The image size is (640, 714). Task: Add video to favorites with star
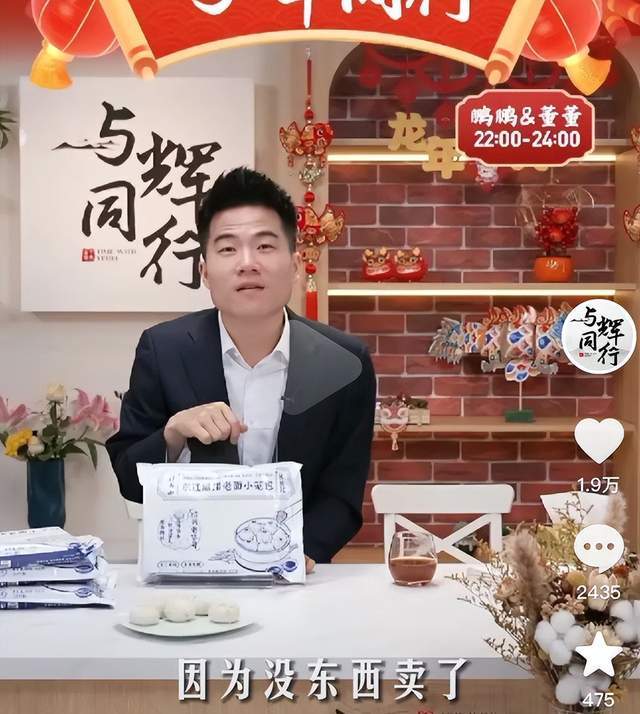pyautogui.click(x=598, y=656)
